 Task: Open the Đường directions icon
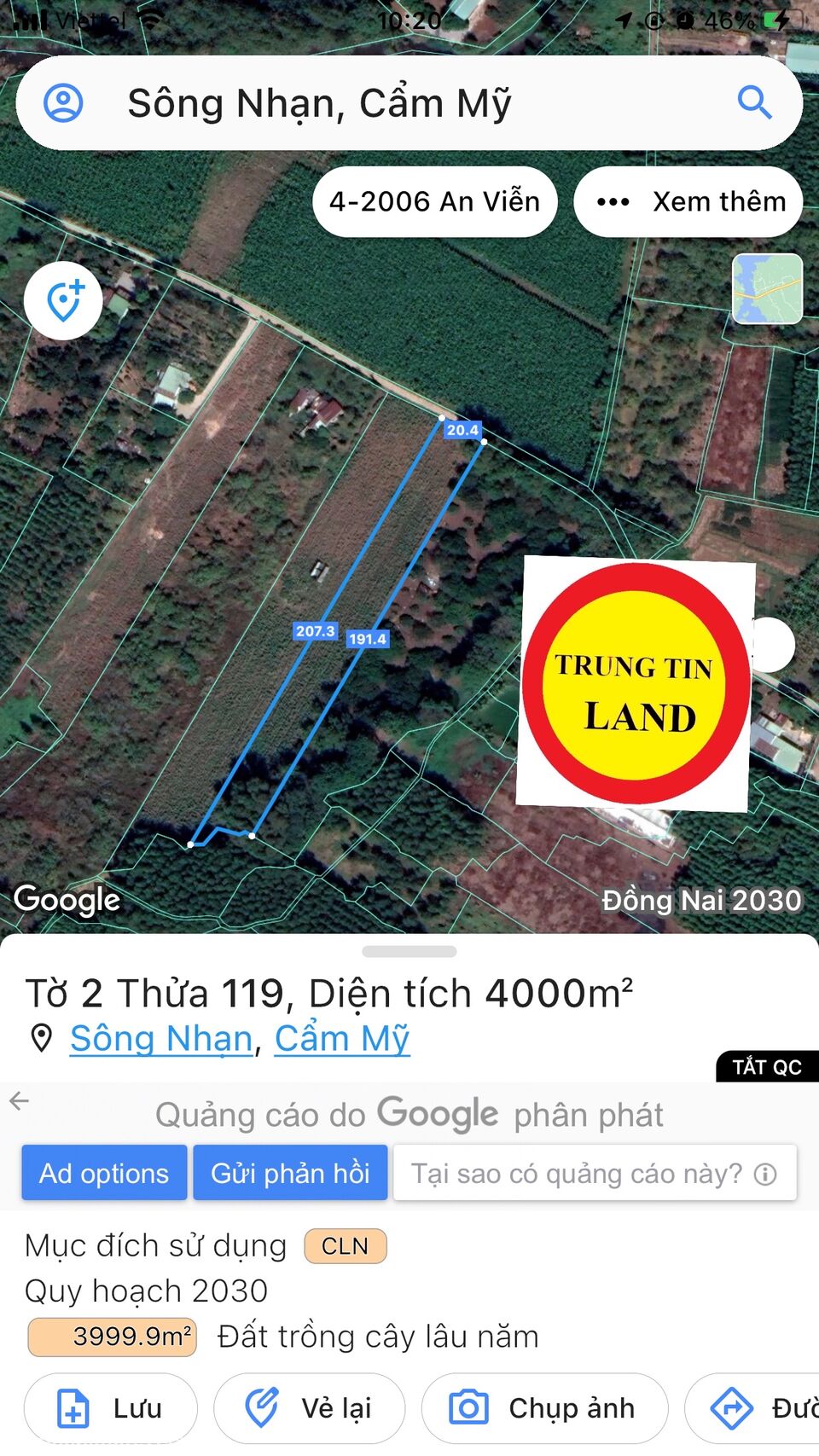(x=734, y=1408)
